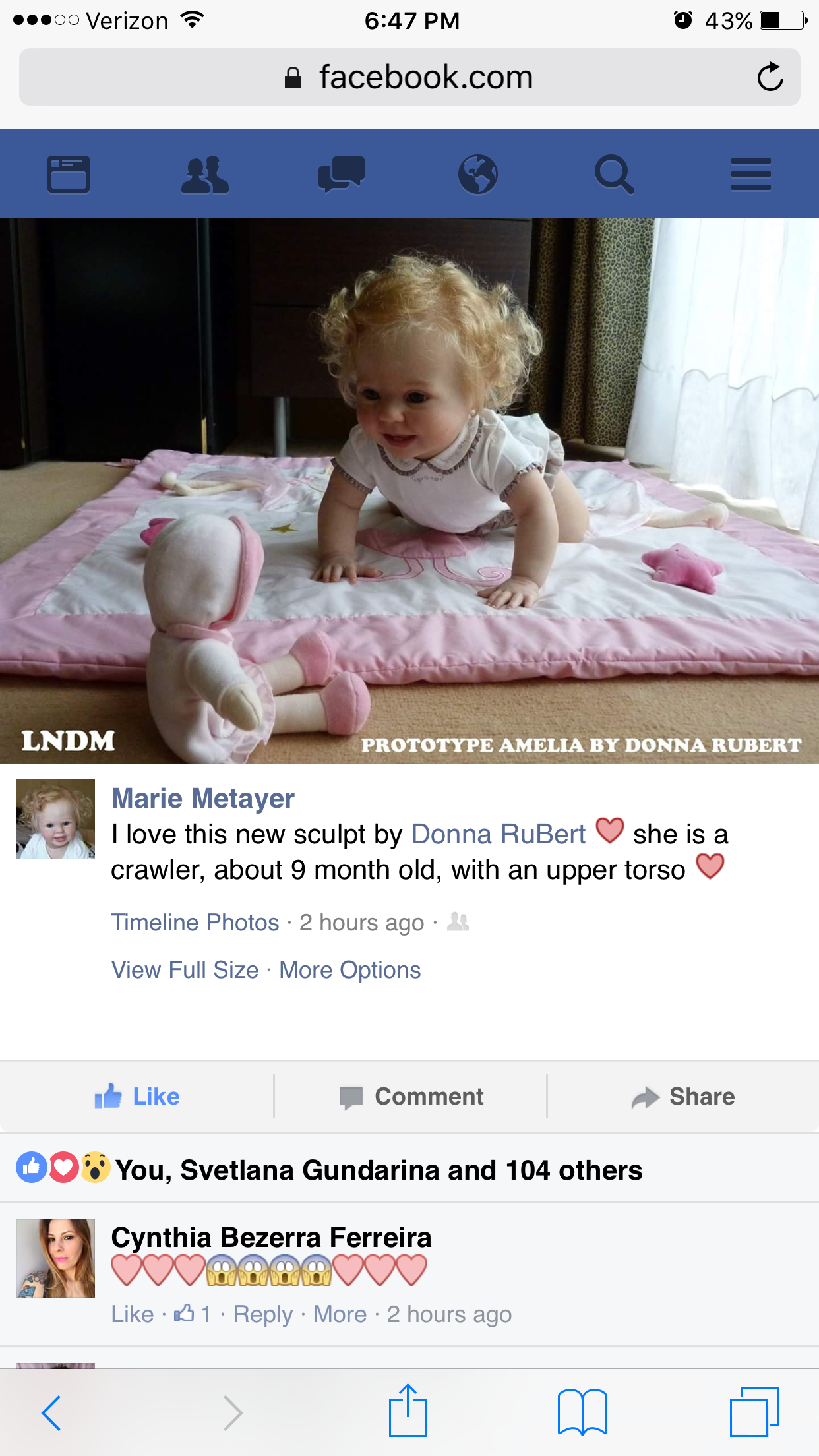Screen dimensions: 819x1456
Task: Comment on the photo
Action: pyautogui.click(x=411, y=1097)
